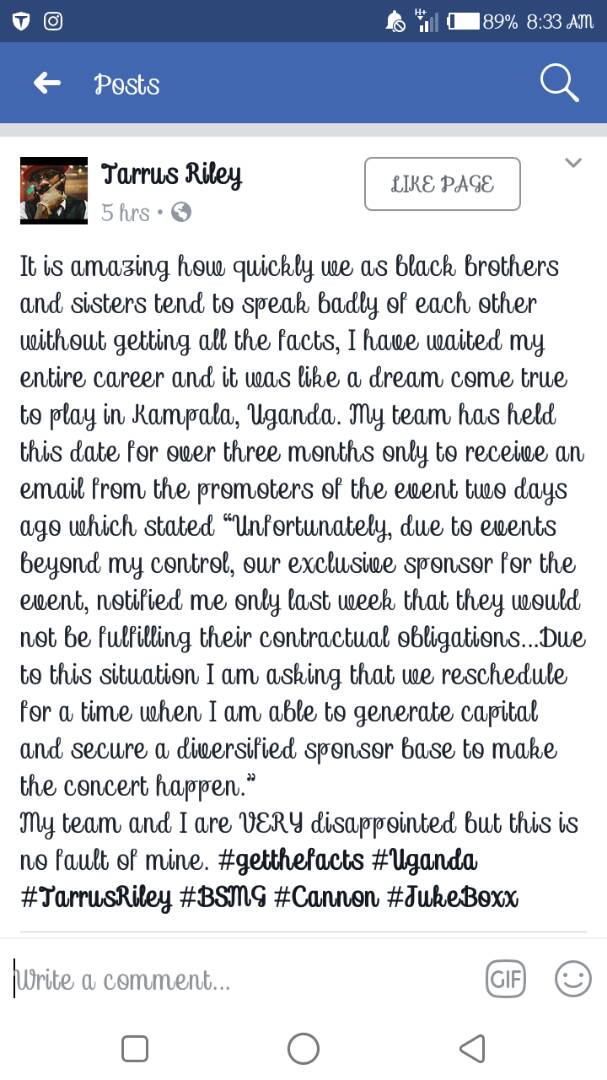
Task: Open the emoji picker for the comment
Action: coord(573,979)
